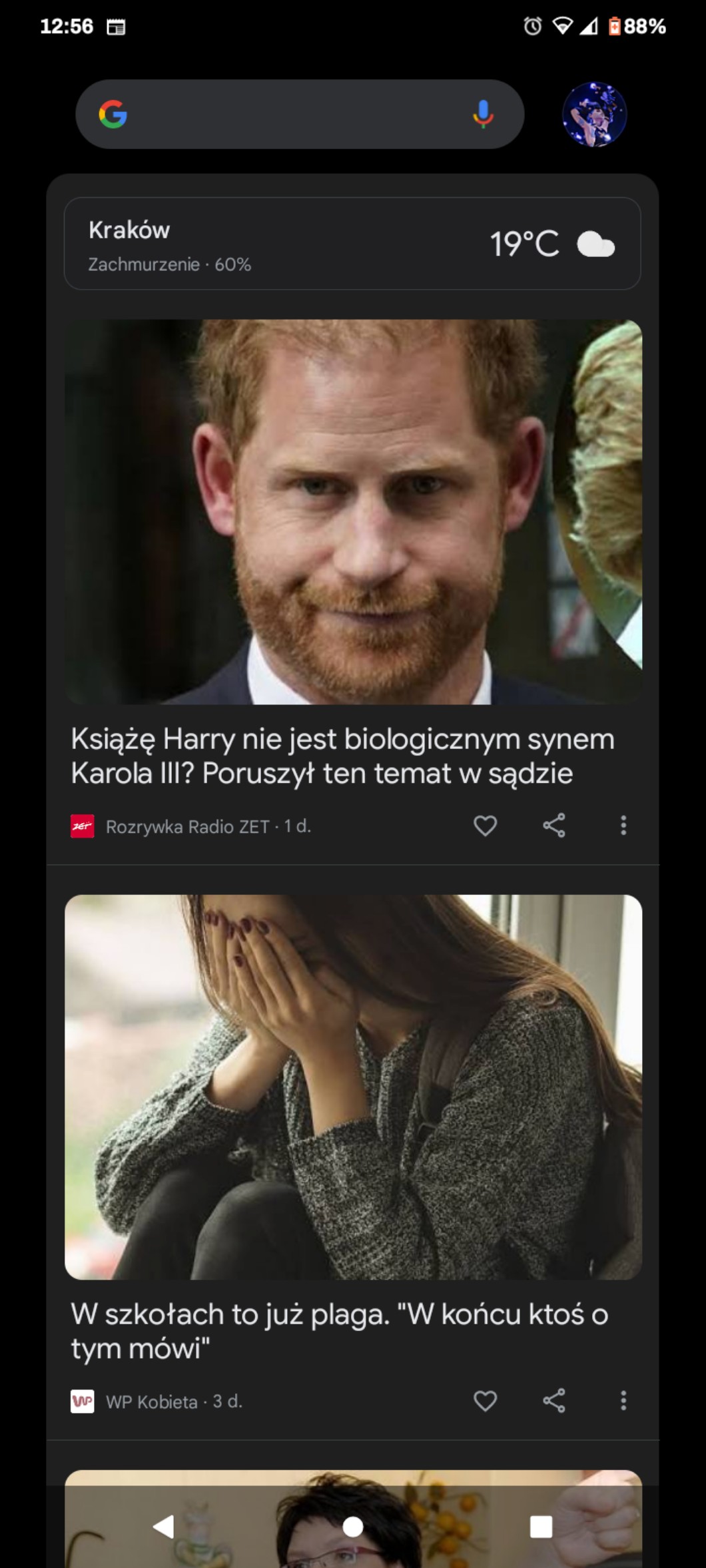Tap the system home button

point(353,1526)
